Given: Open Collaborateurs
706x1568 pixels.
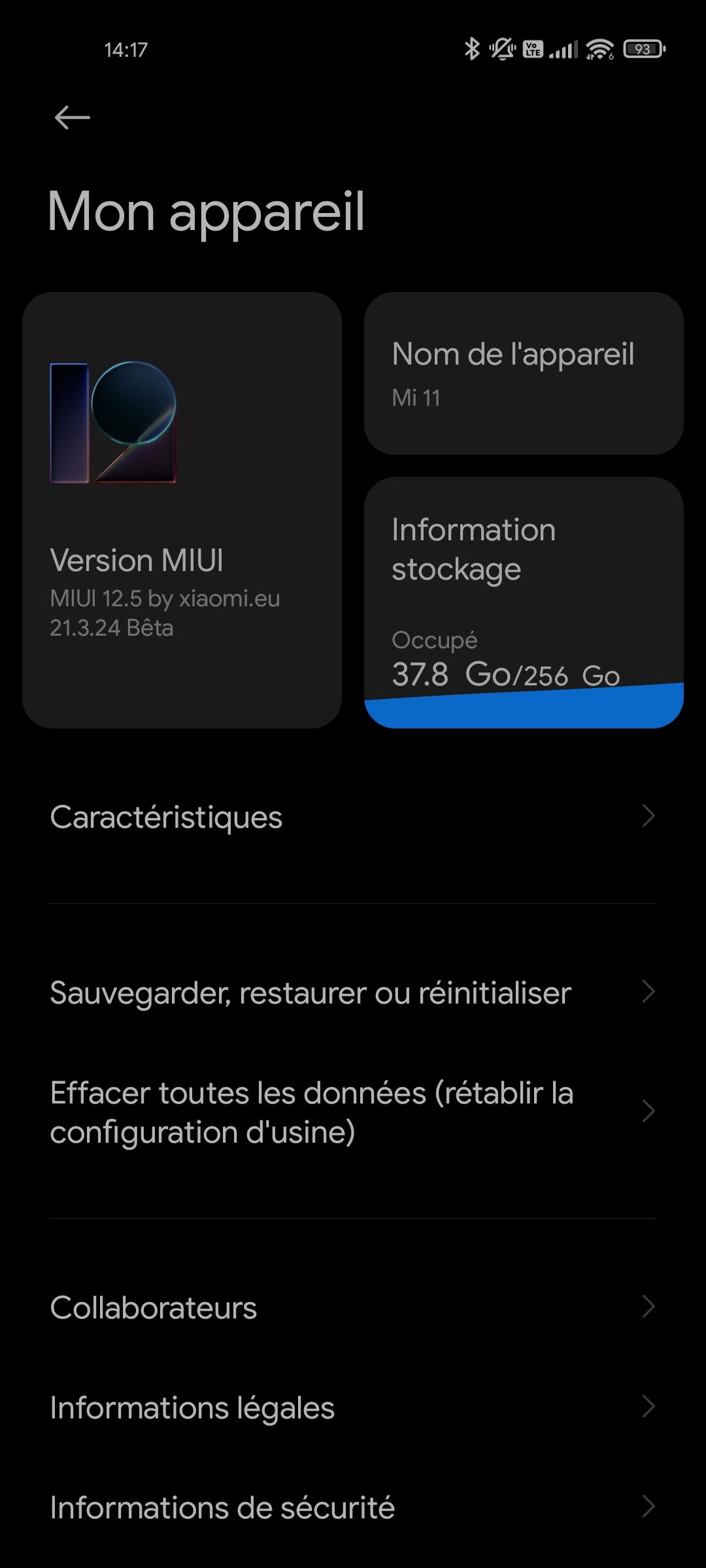Looking at the screenshot, I should 353,1307.
